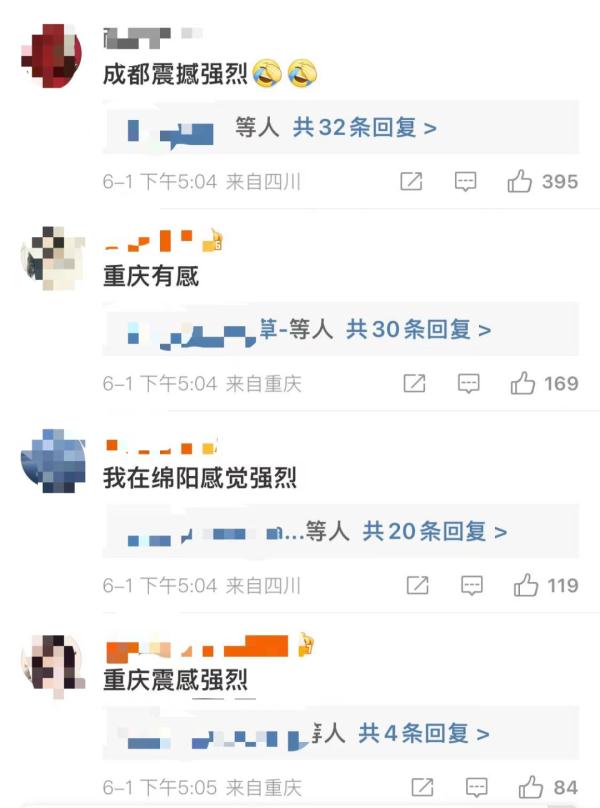Repost the comment 重庆有感

(414, 383)
